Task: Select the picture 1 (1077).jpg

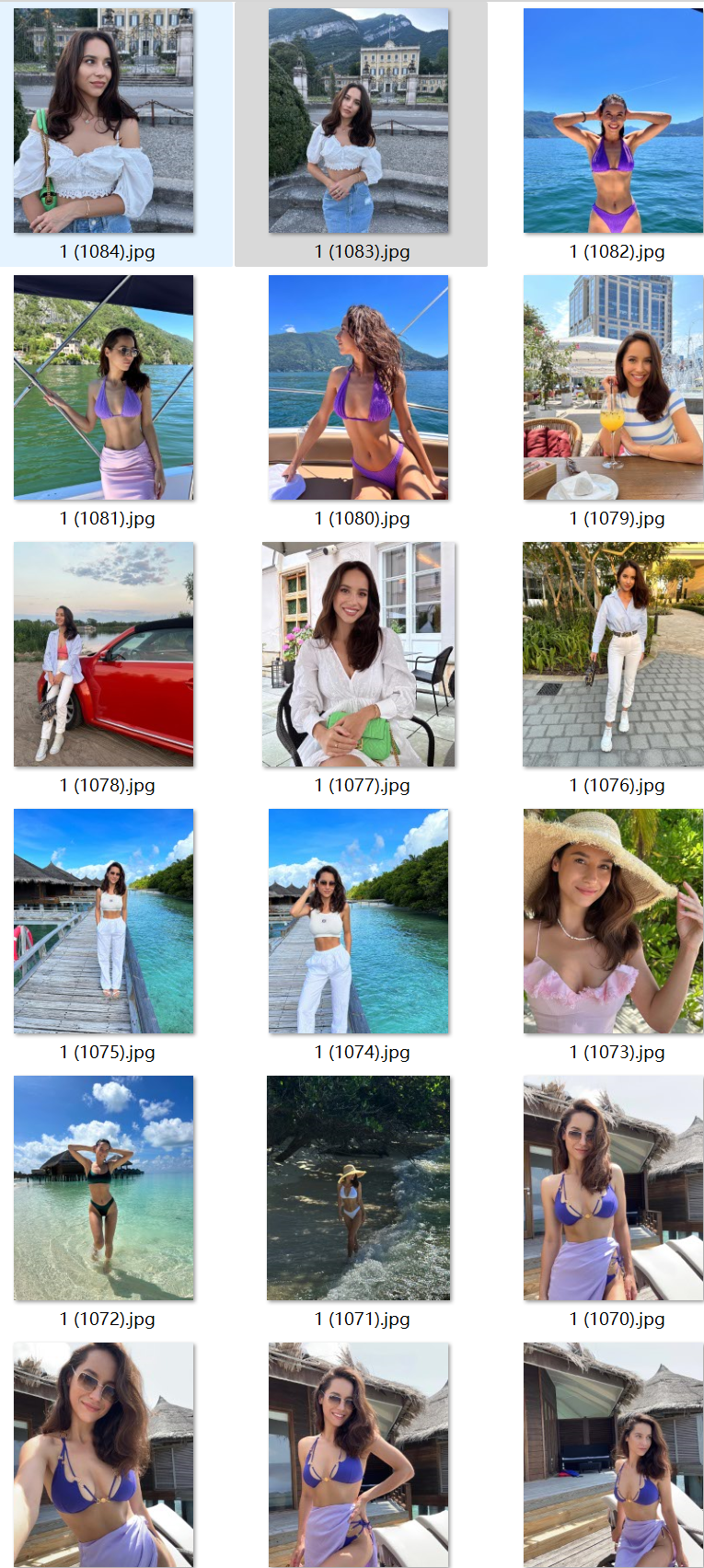Action: pyautogui.click(x=359, y=654)
